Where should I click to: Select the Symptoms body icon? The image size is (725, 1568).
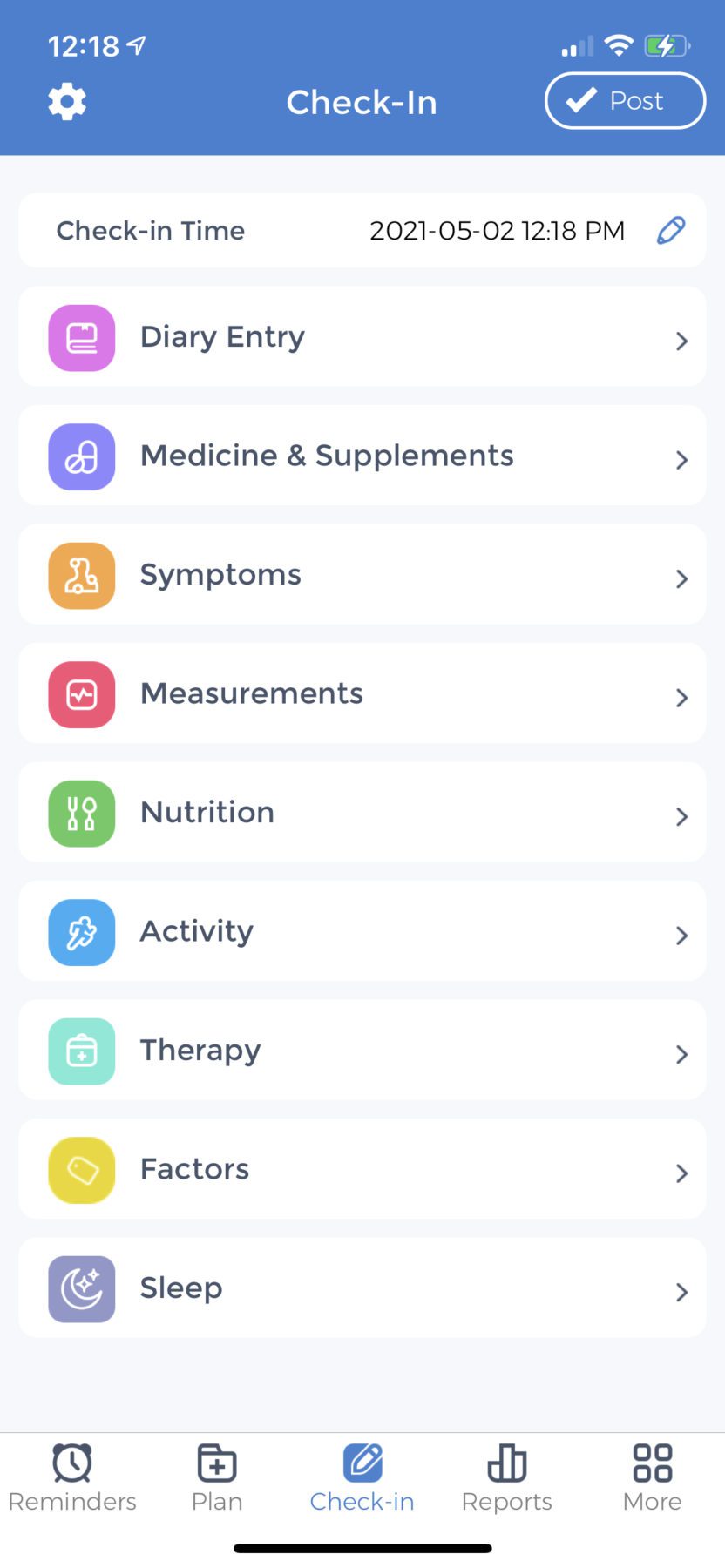(80, 576)
